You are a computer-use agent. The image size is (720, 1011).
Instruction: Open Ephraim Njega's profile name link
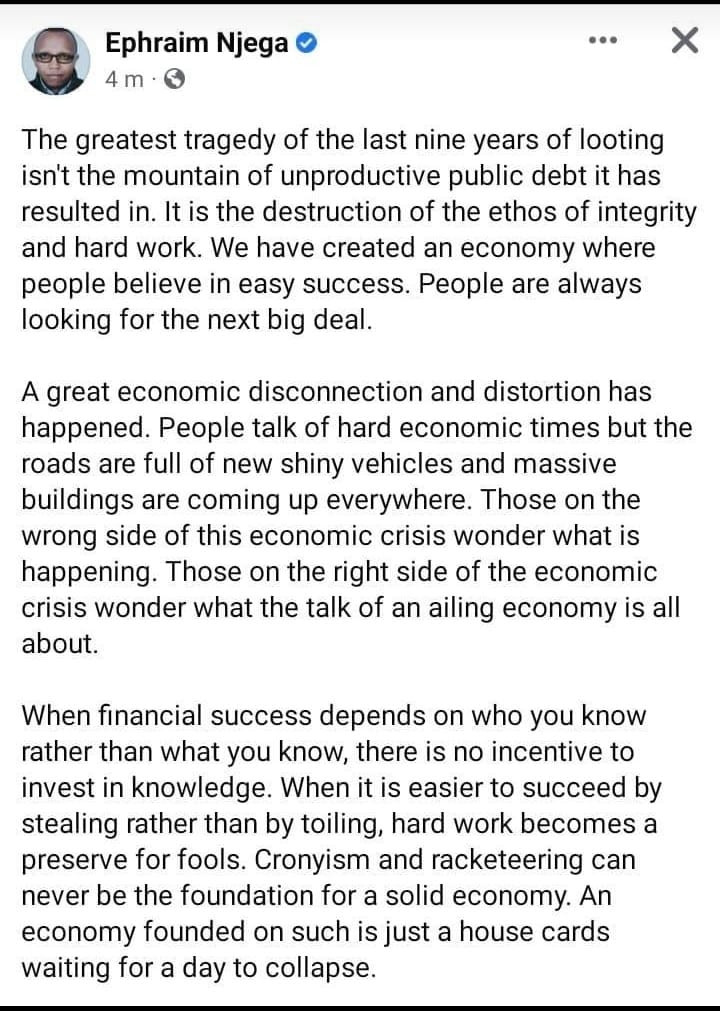tap(197, 42)
